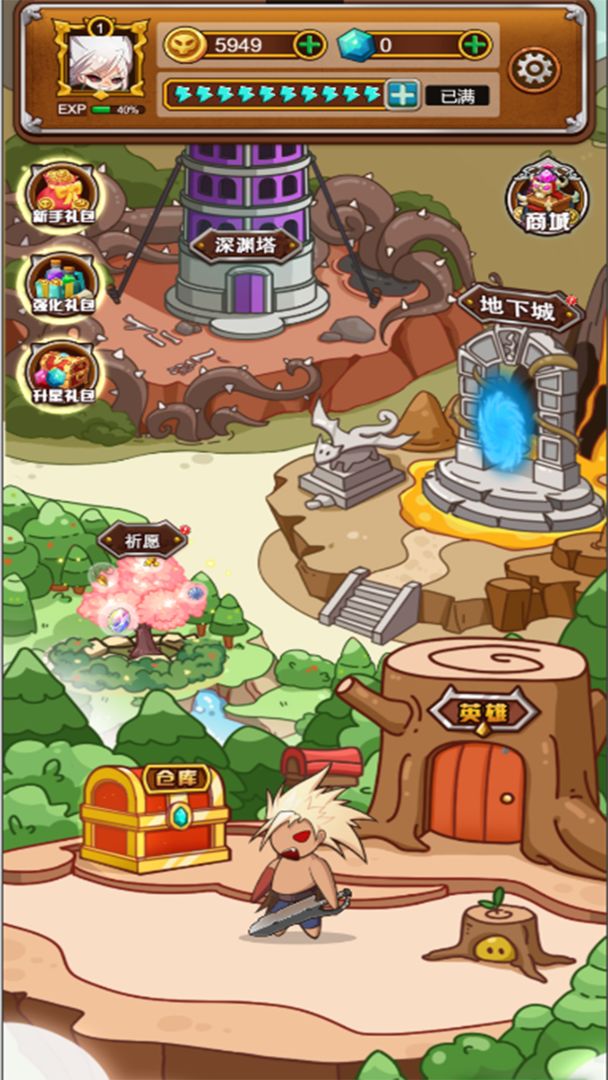Open the 新手礼包 gift pack
The height and width of the screenshot is (1080, 608).
pyautogui.click(x=63, y=196)
